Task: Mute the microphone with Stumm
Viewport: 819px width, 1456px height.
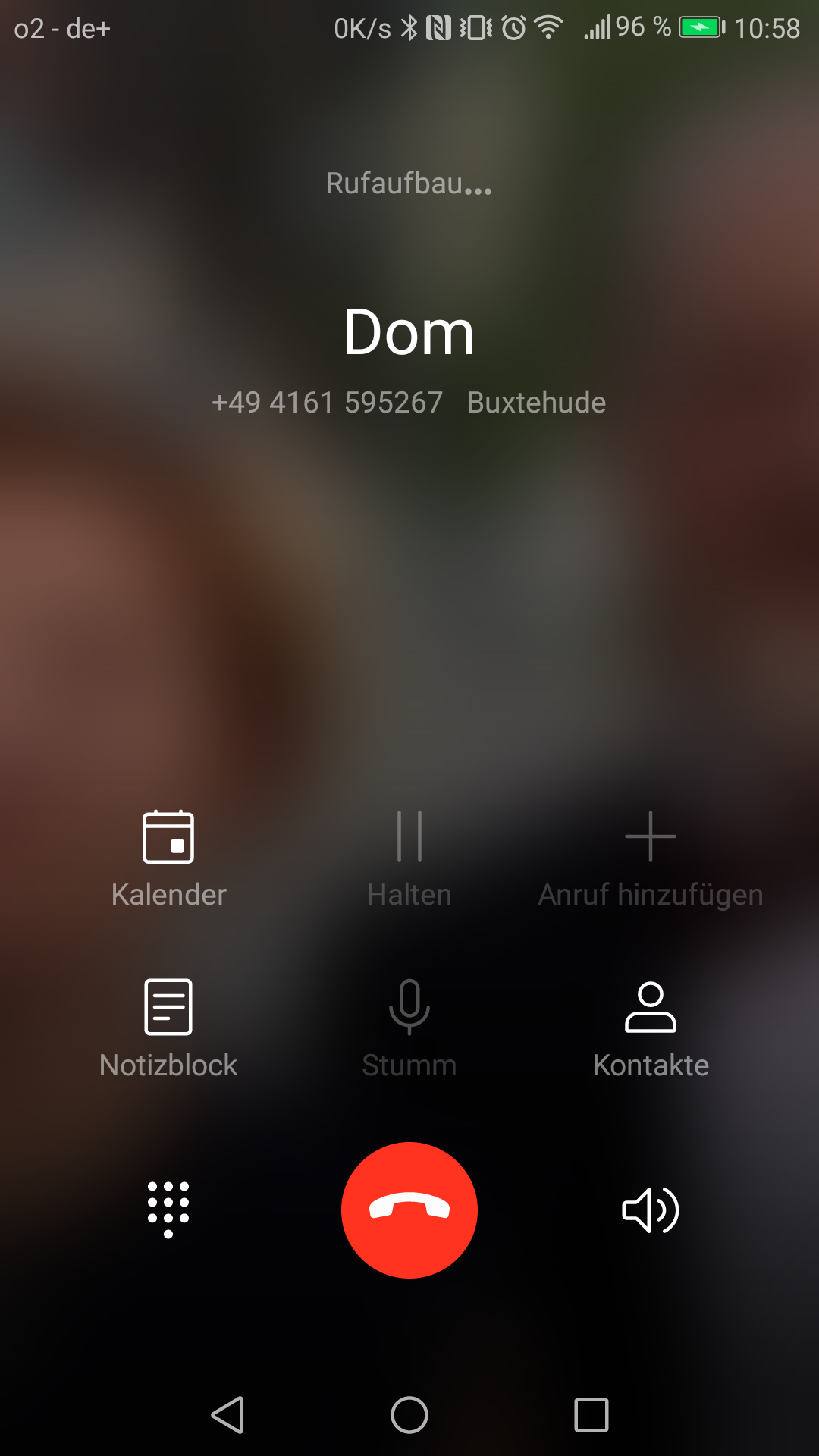Action: tap(409, 1028)
